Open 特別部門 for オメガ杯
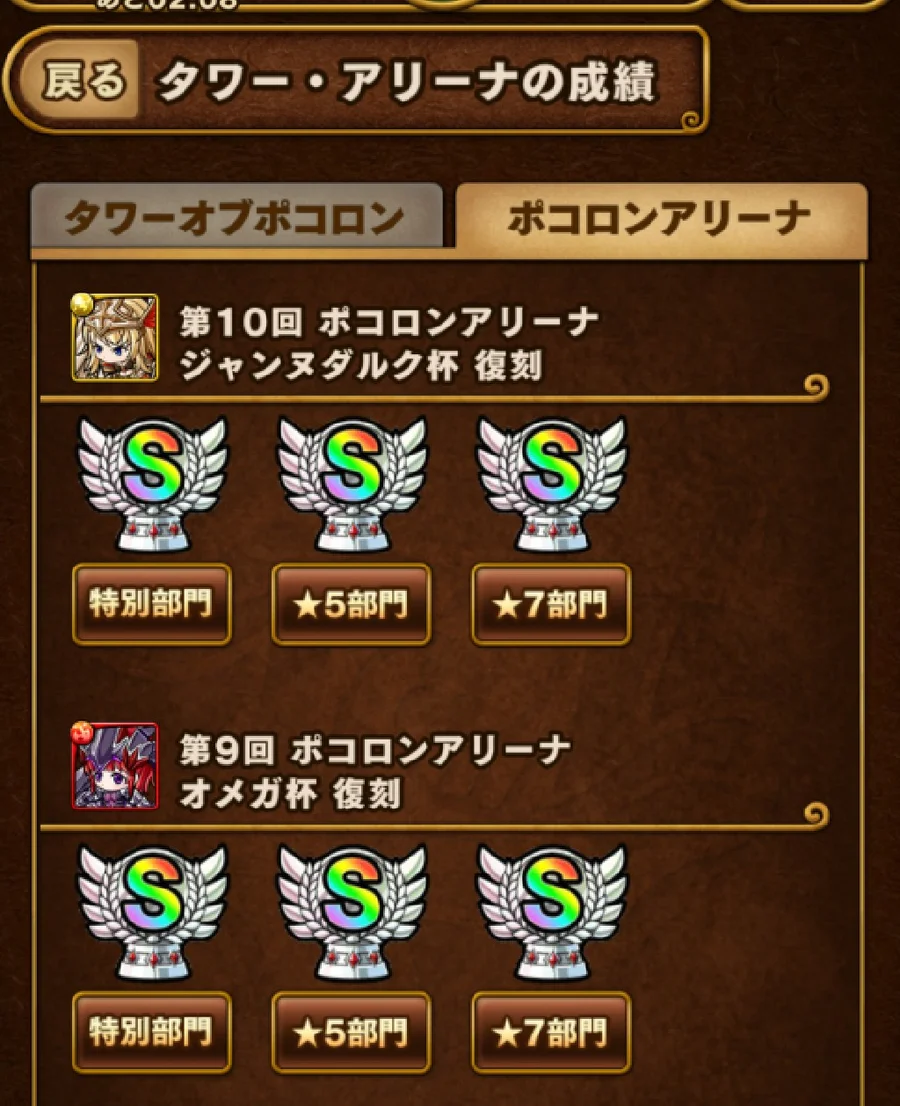 (x=151, y=1033)
